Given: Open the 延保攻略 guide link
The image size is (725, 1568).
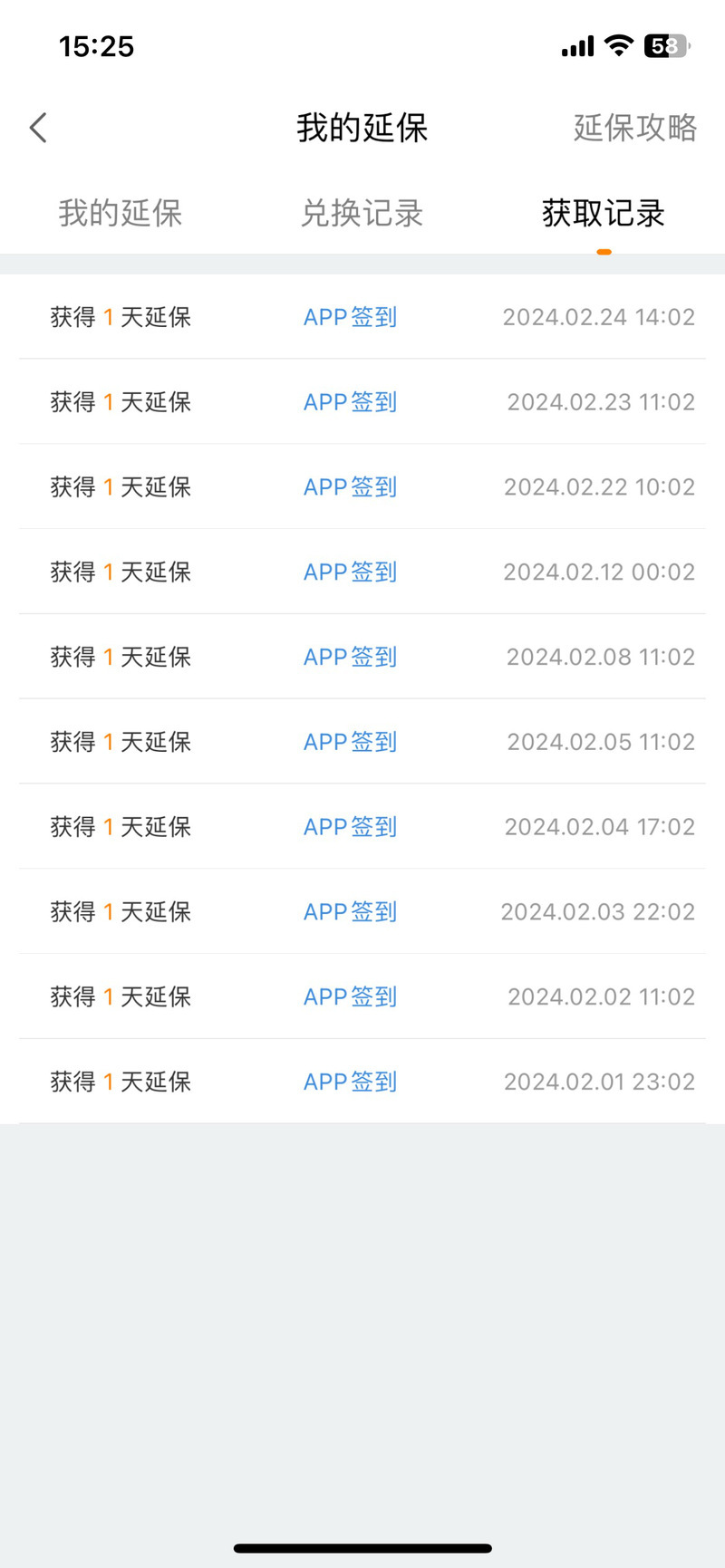Looking at the screenshot, I should (x=635, y=128).
